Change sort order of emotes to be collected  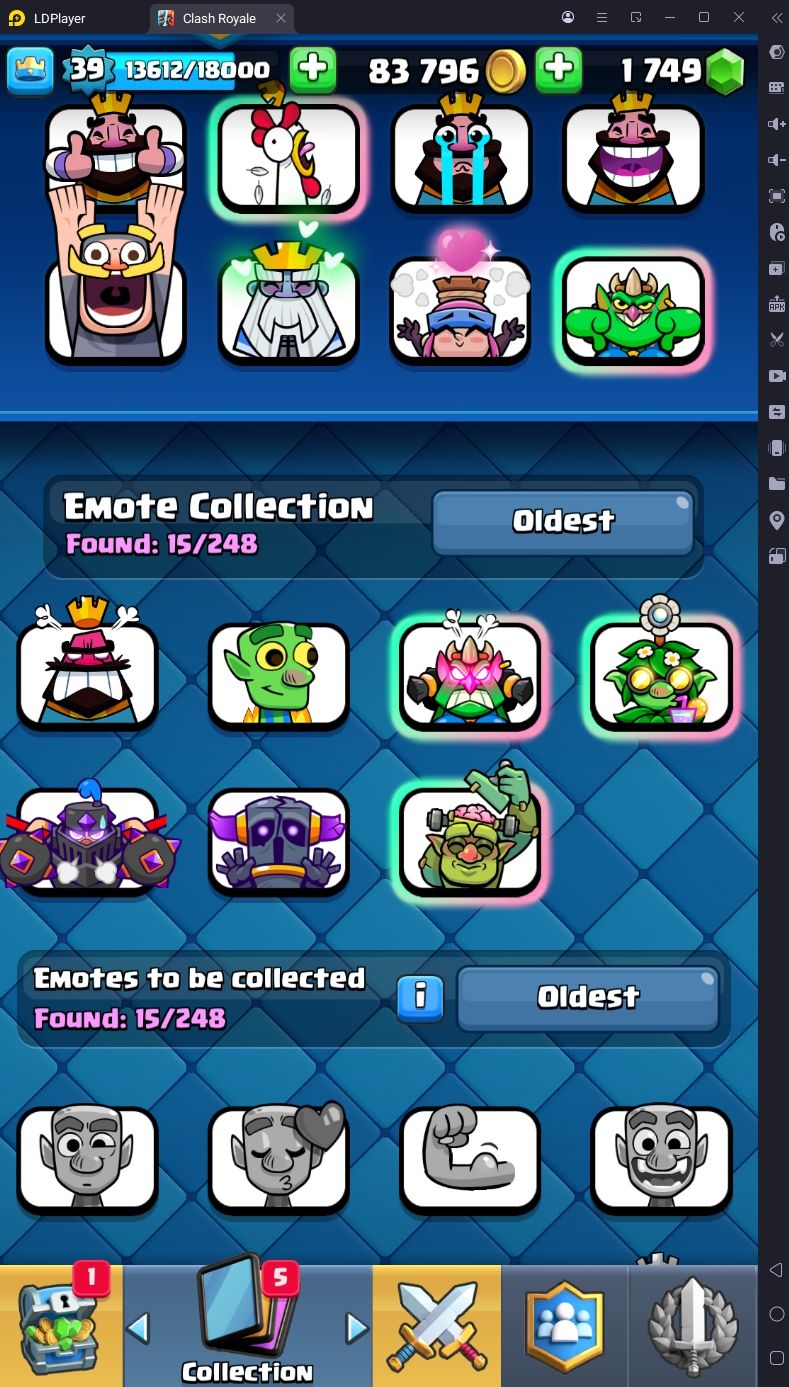point(588,997)
